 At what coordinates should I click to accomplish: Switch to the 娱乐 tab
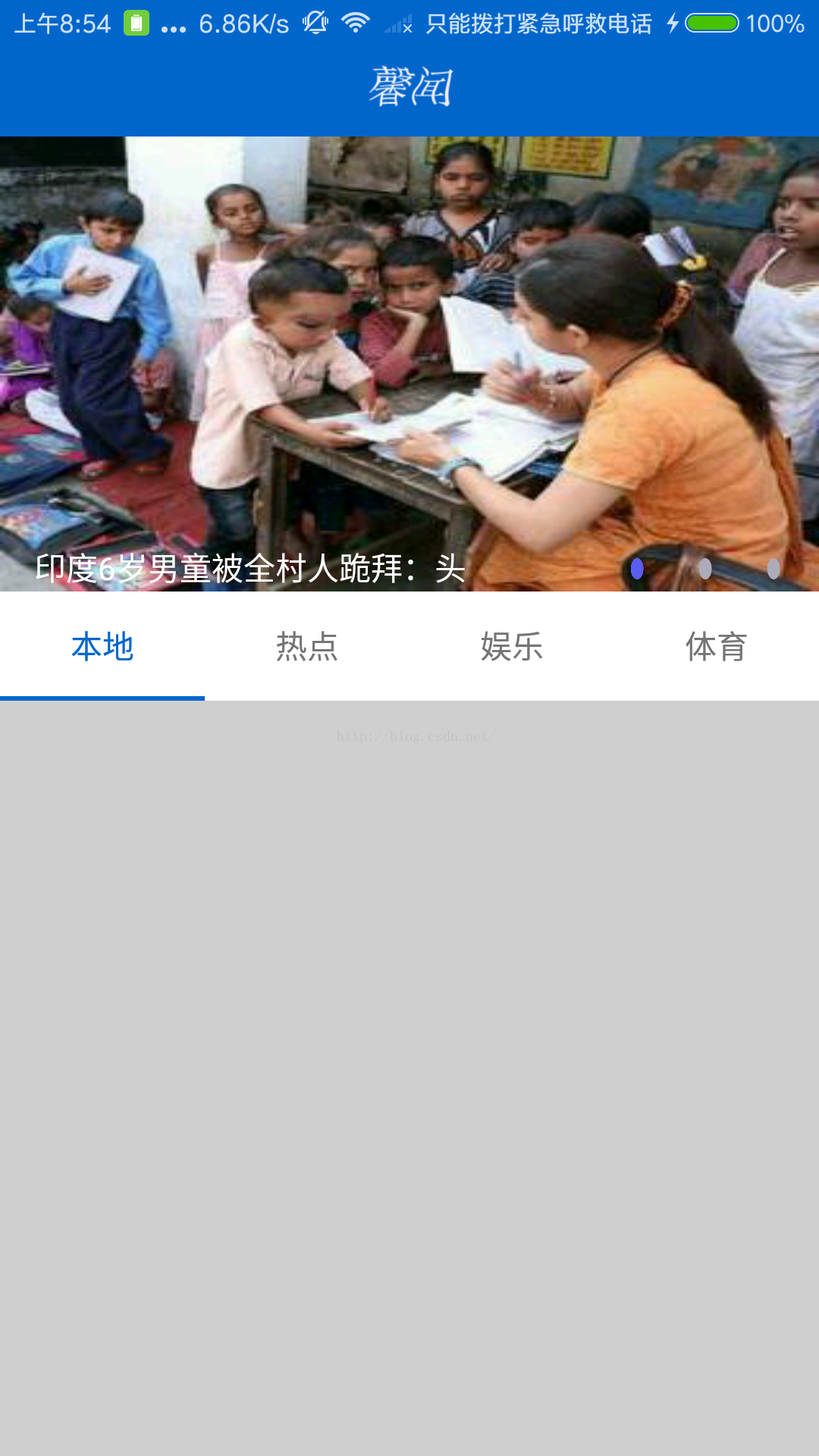512,647
